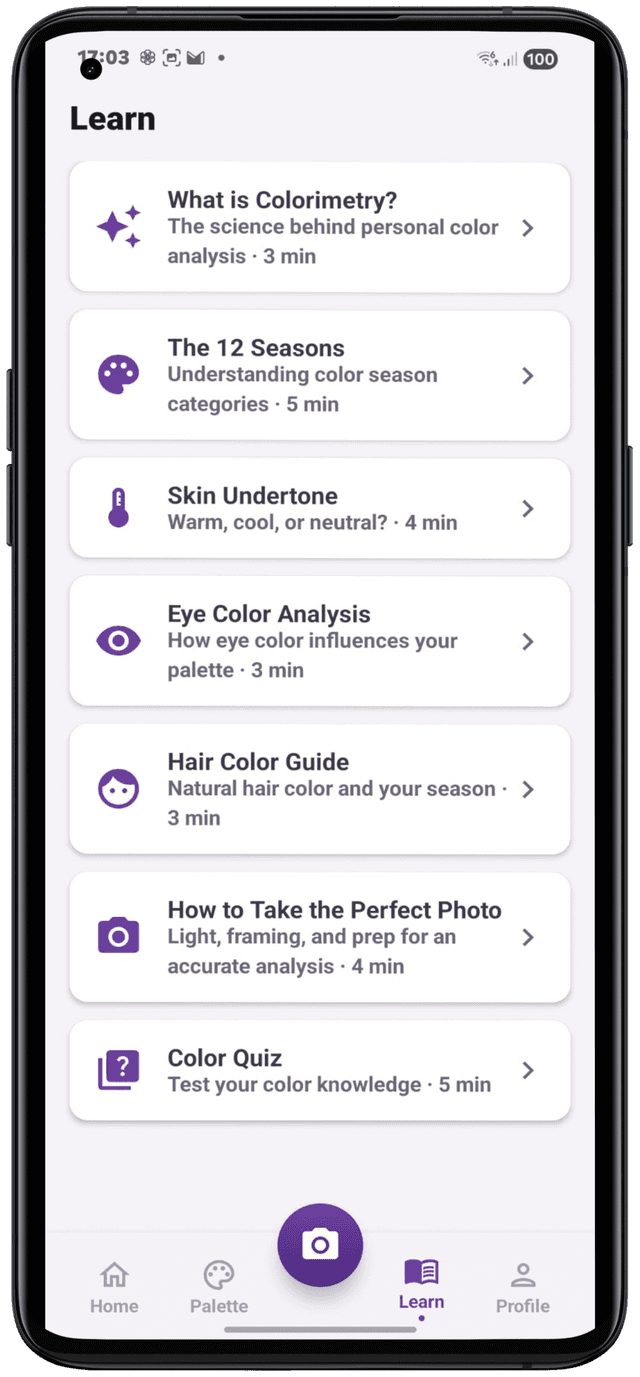This screenshot has width=640, height=1377.
Task: Open the Eye Color Analysis lesson
Action: (x=319, y=642)
